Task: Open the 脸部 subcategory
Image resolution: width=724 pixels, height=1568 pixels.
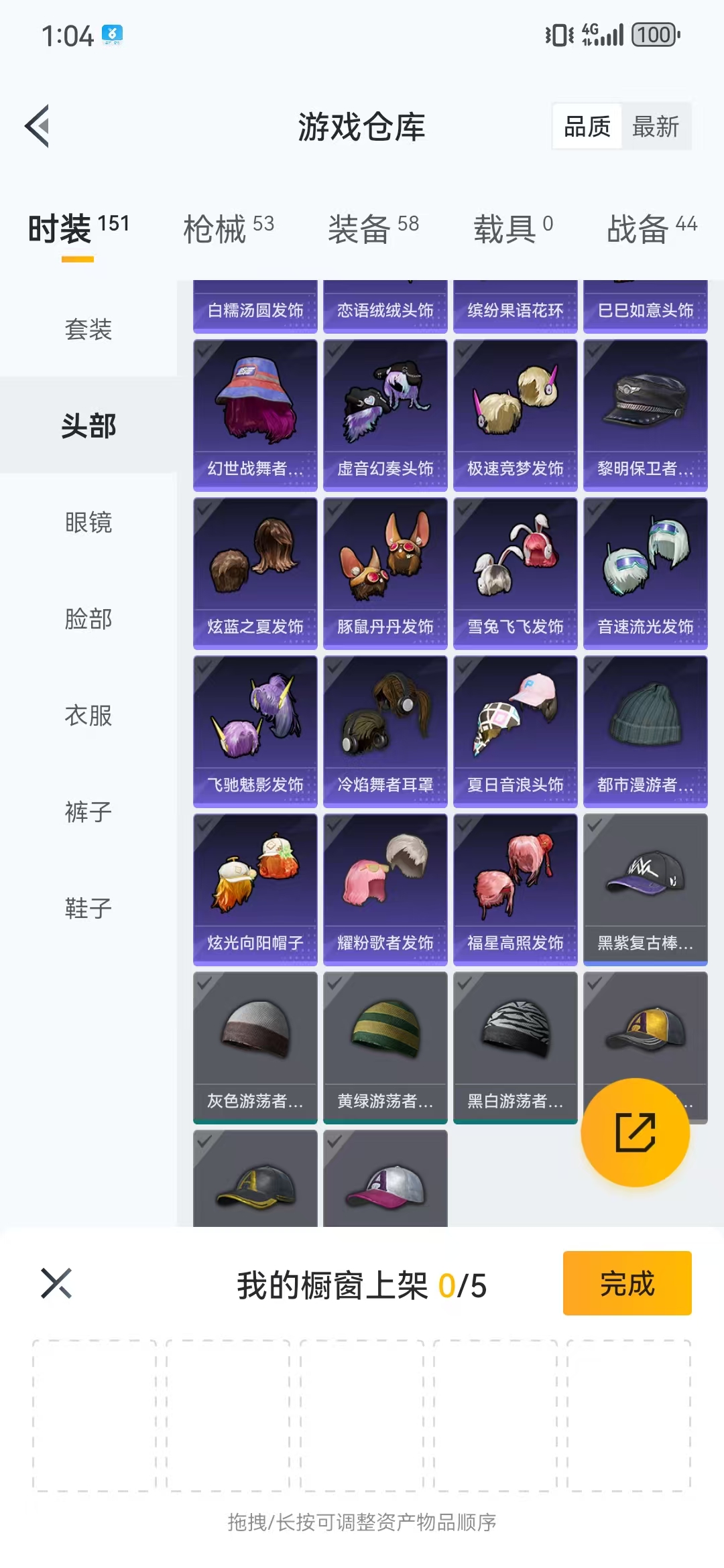Action: [x=88, y=618]
